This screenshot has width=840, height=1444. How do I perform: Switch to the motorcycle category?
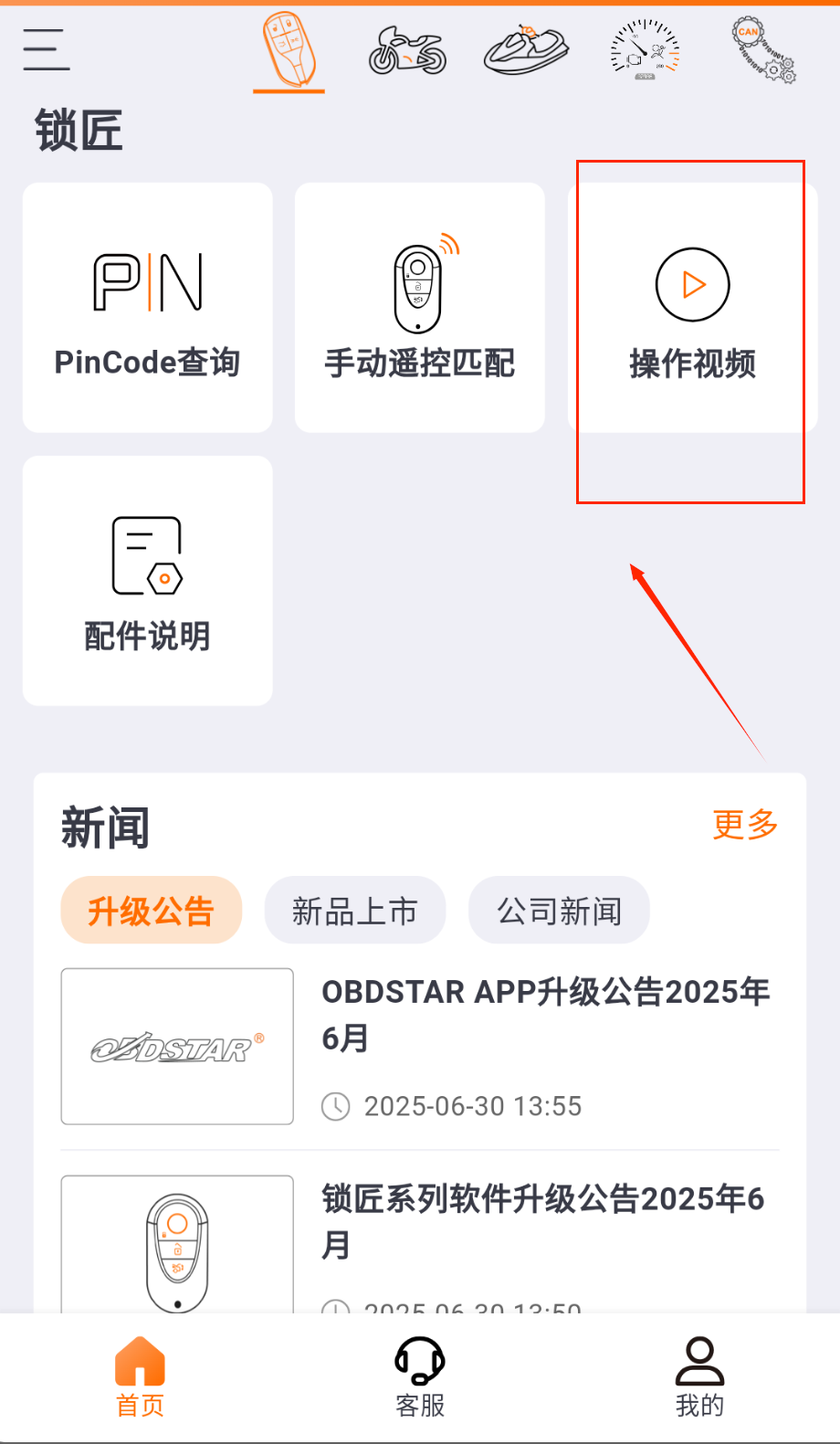click(x=407, y=50)
